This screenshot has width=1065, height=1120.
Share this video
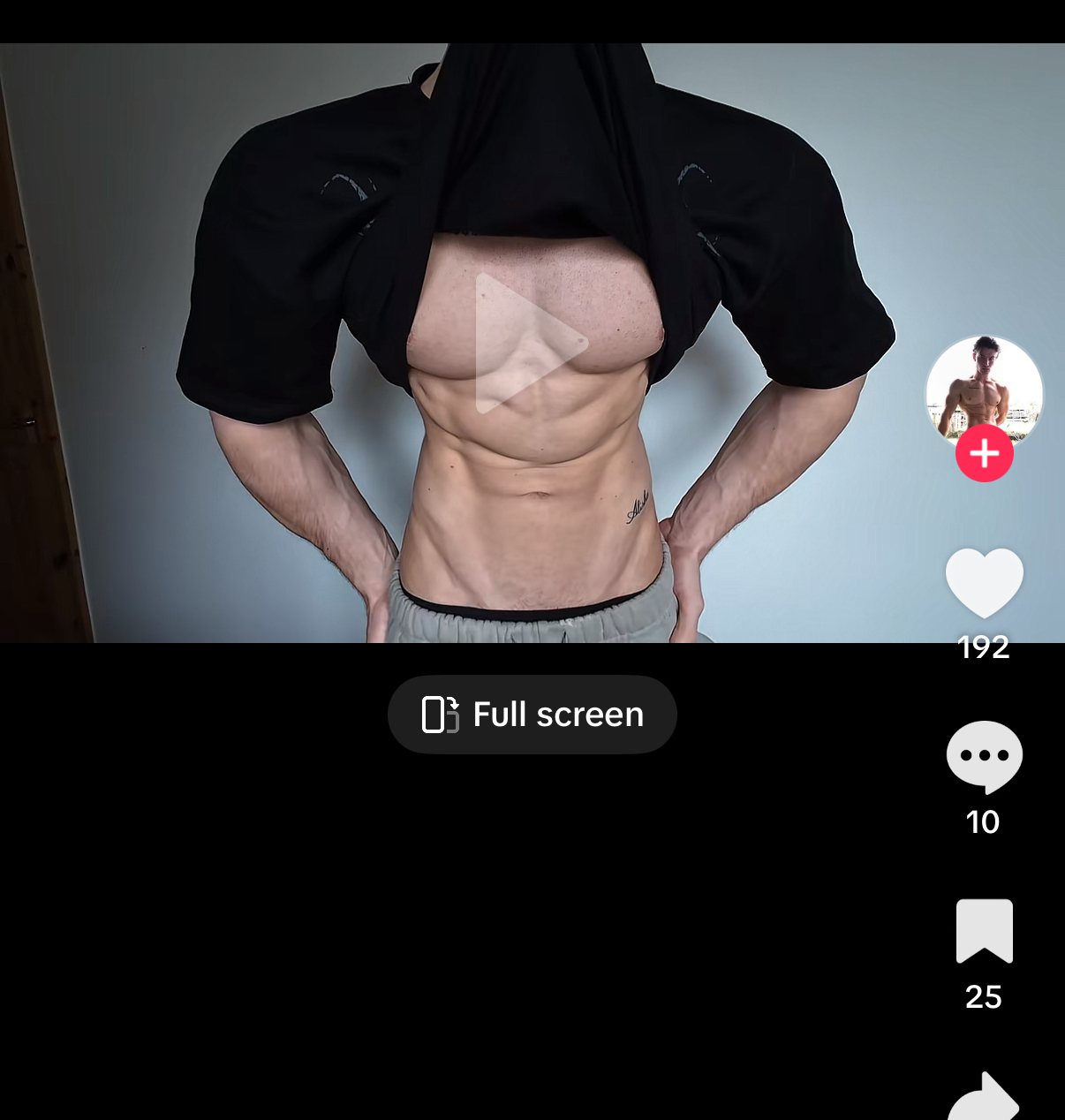[986, 1098]
